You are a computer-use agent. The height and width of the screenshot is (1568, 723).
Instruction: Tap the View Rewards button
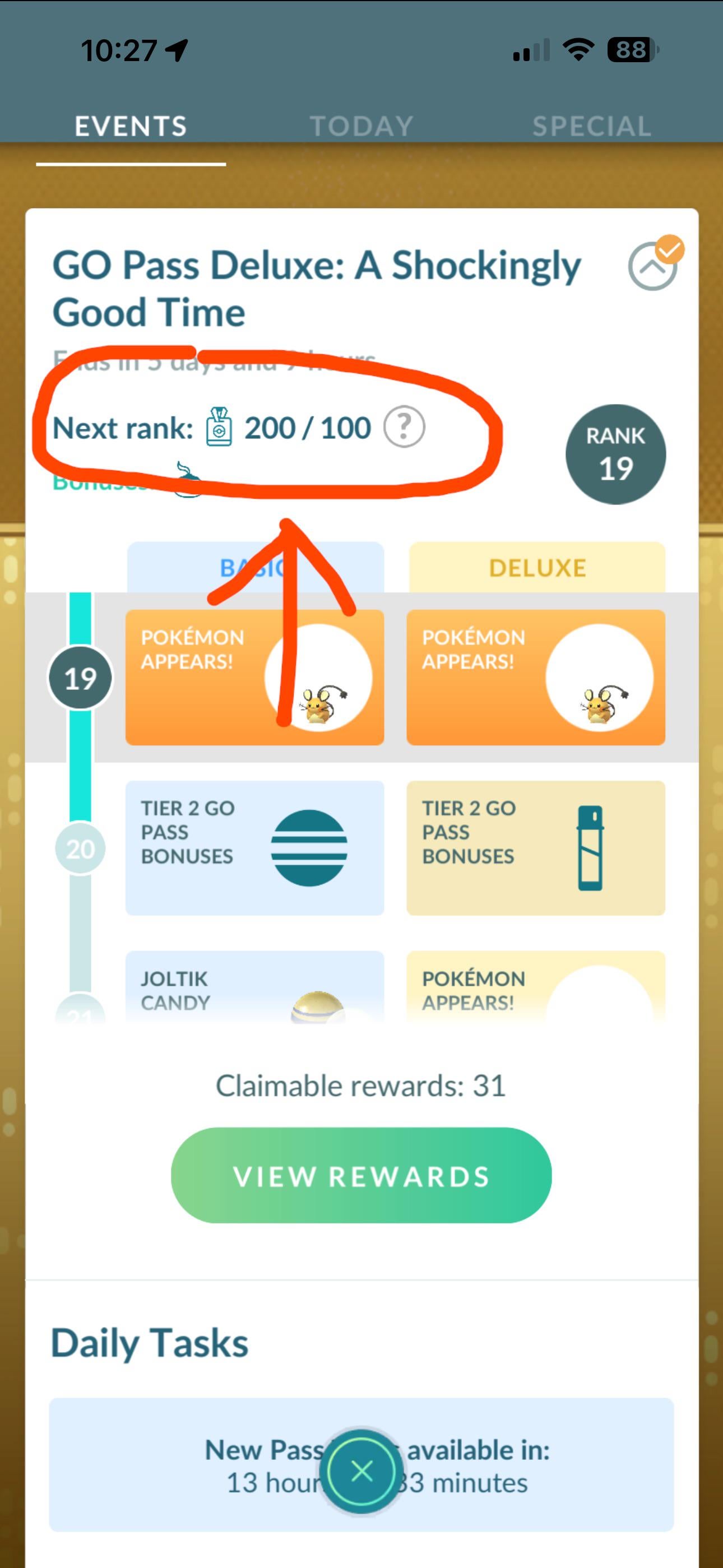[x=361, y=1176]
